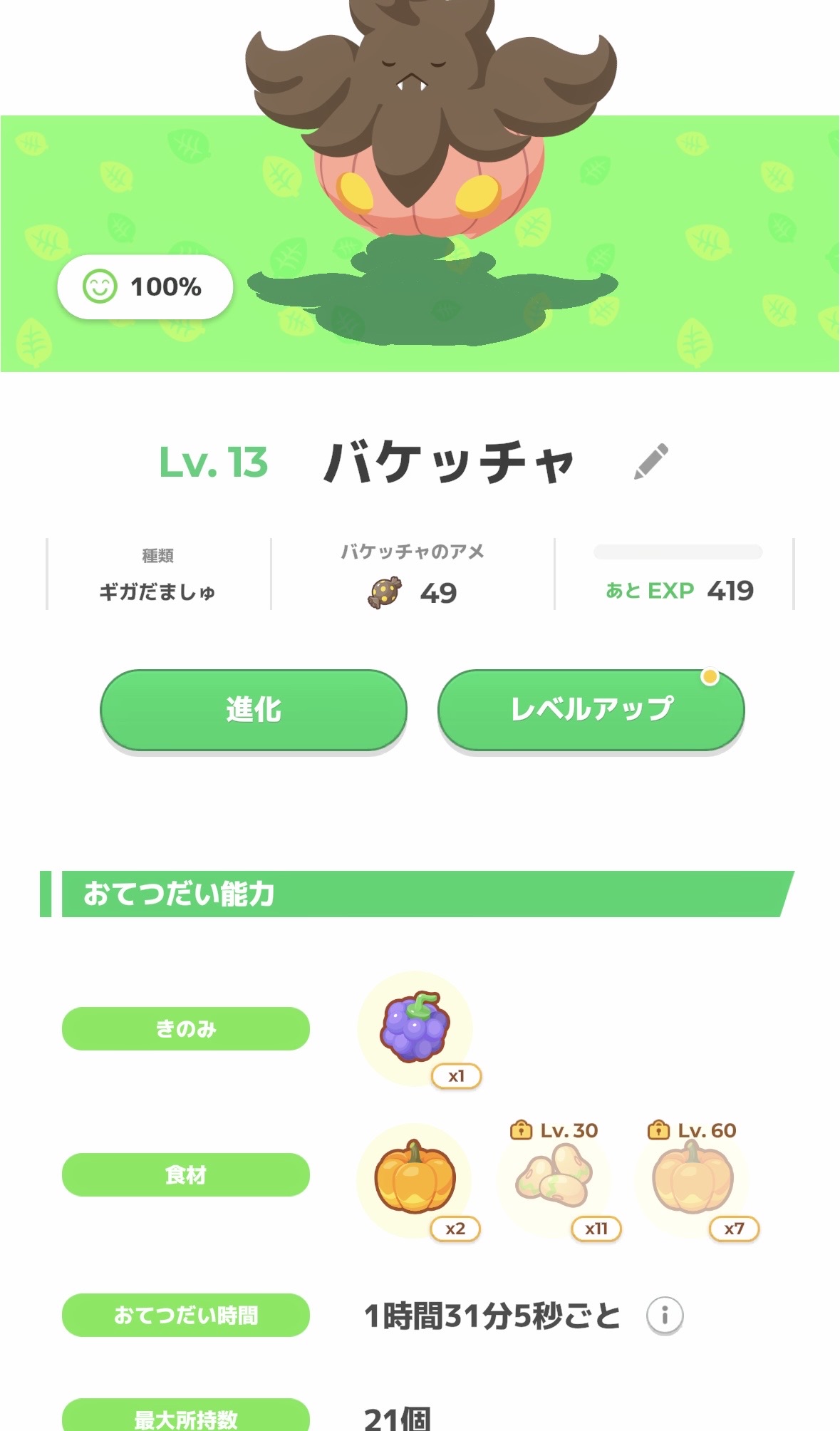Open the info icon beside おてつだい時間

coord(665,1315)
